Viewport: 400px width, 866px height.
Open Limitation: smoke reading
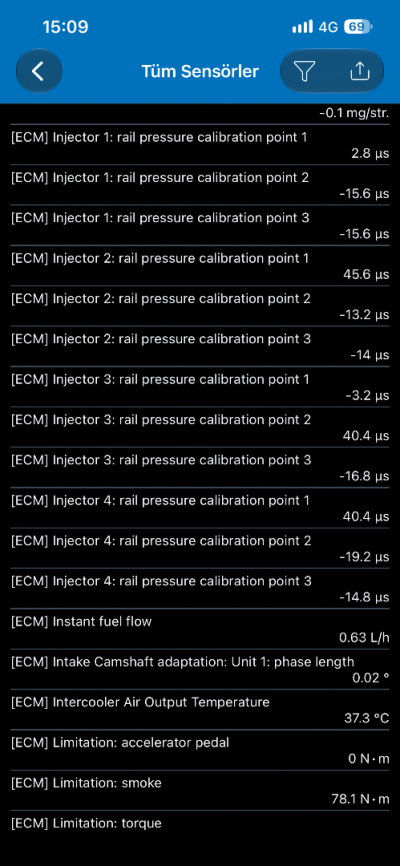click(200, 791)
